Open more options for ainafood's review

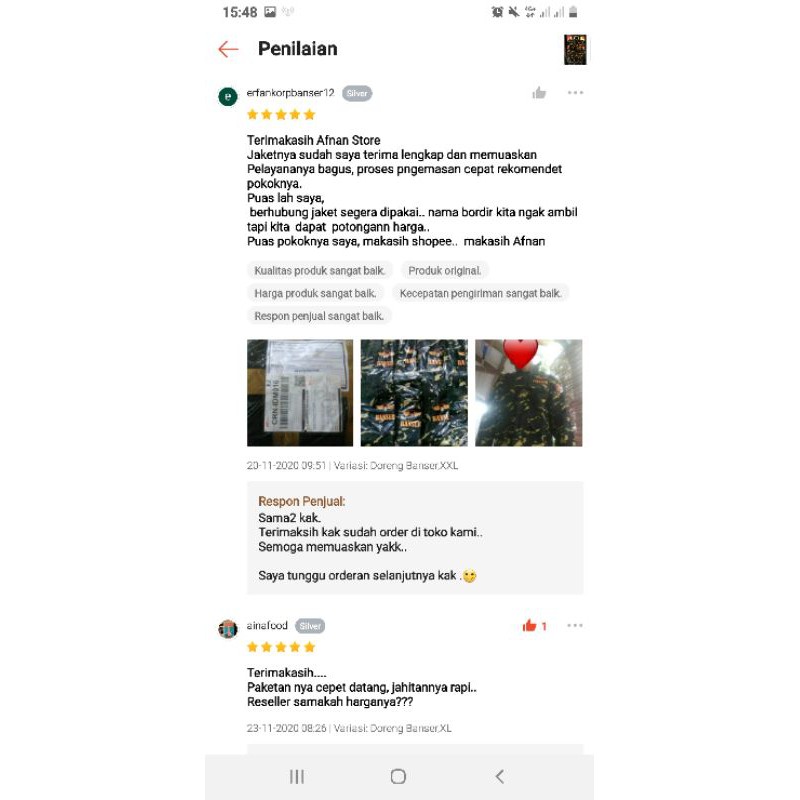click(x=575, y=626)
